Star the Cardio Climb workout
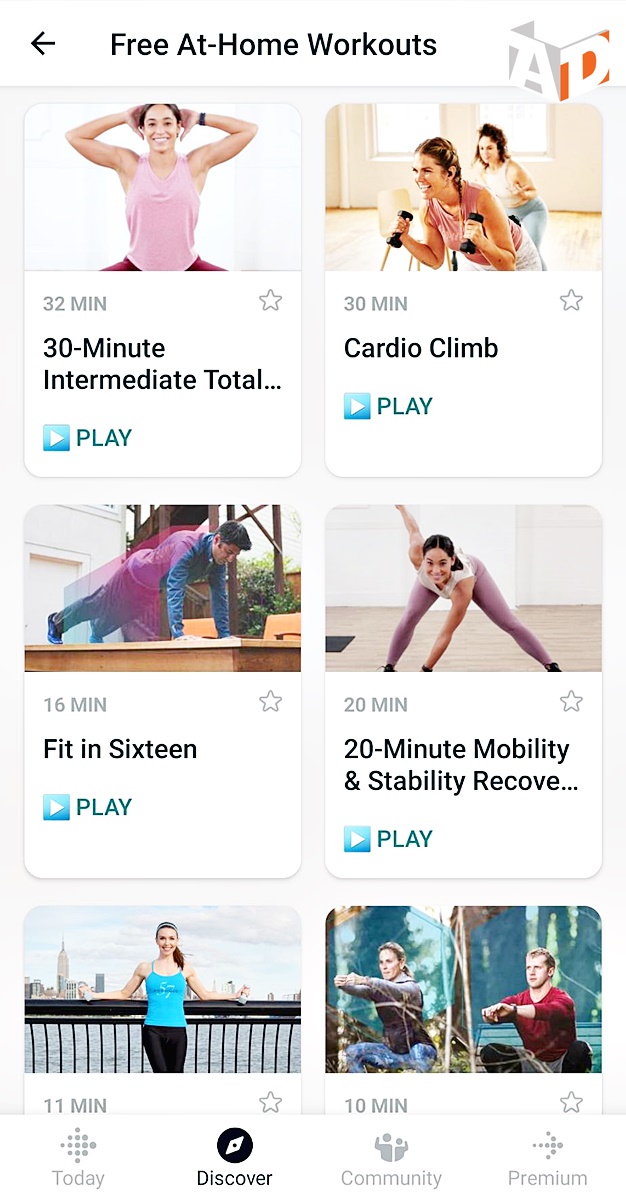Viewport: 626px width, 1200px height. point(571,301)
